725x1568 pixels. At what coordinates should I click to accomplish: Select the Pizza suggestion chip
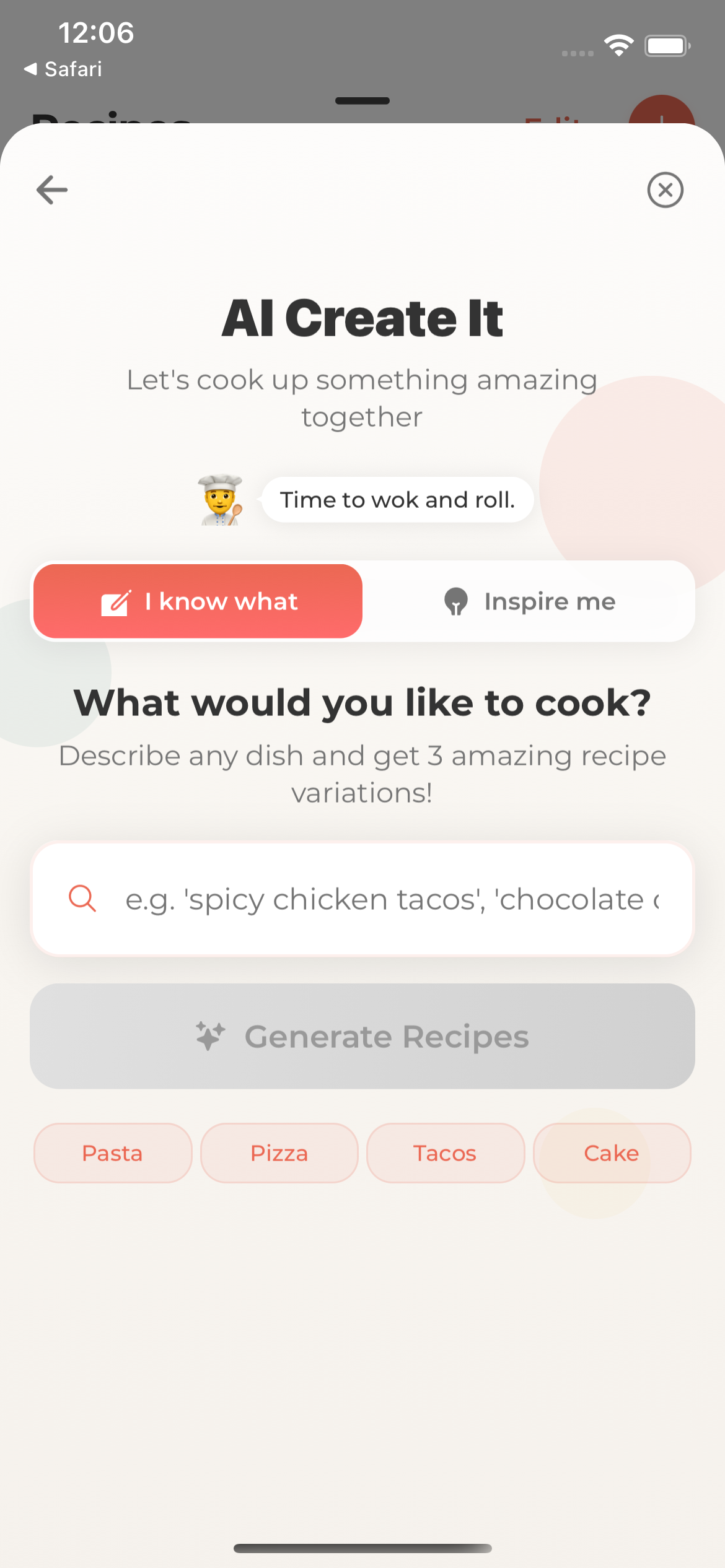(x=279, y=1152)
